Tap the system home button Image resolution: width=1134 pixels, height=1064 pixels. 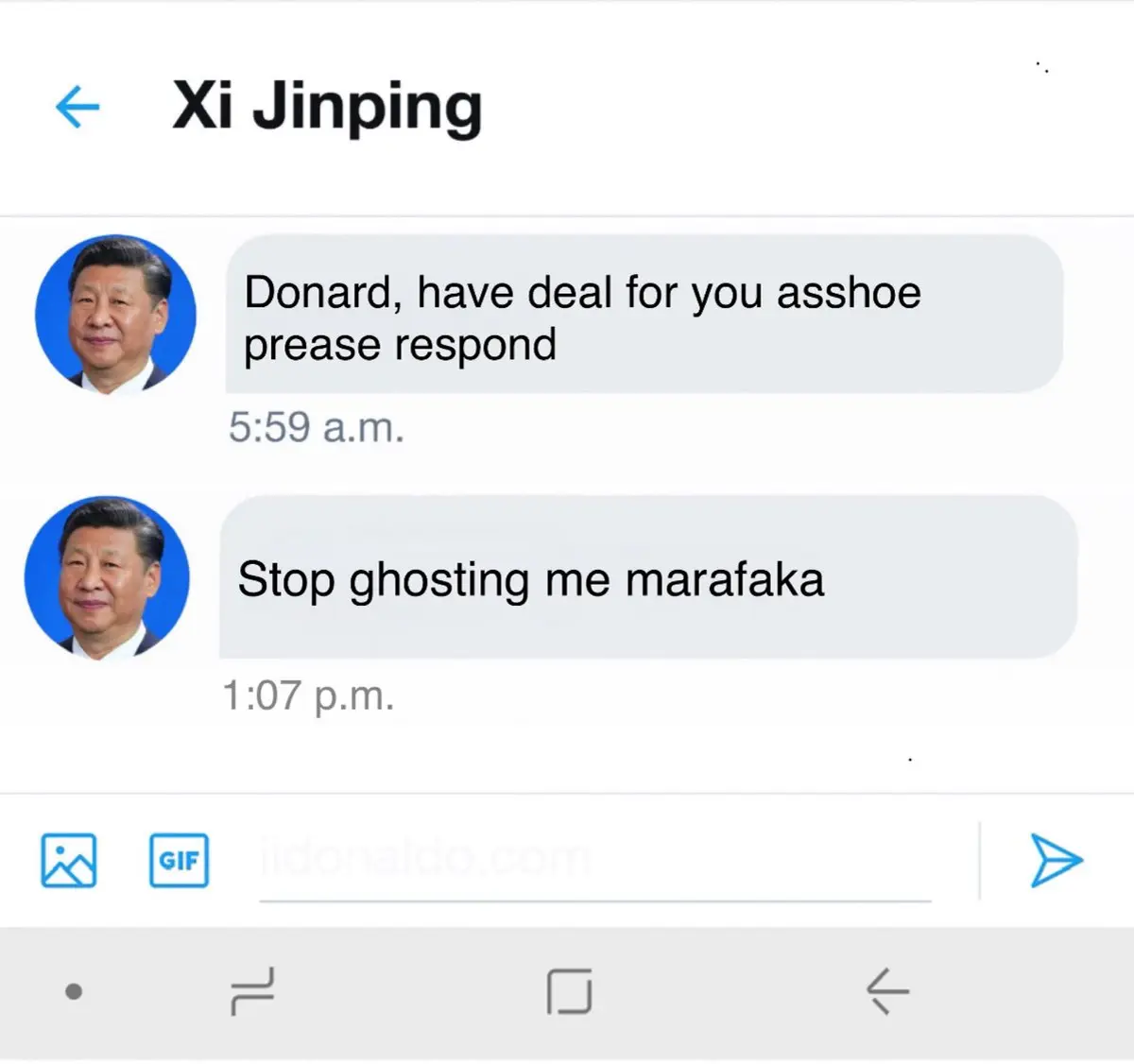point(570,991)
